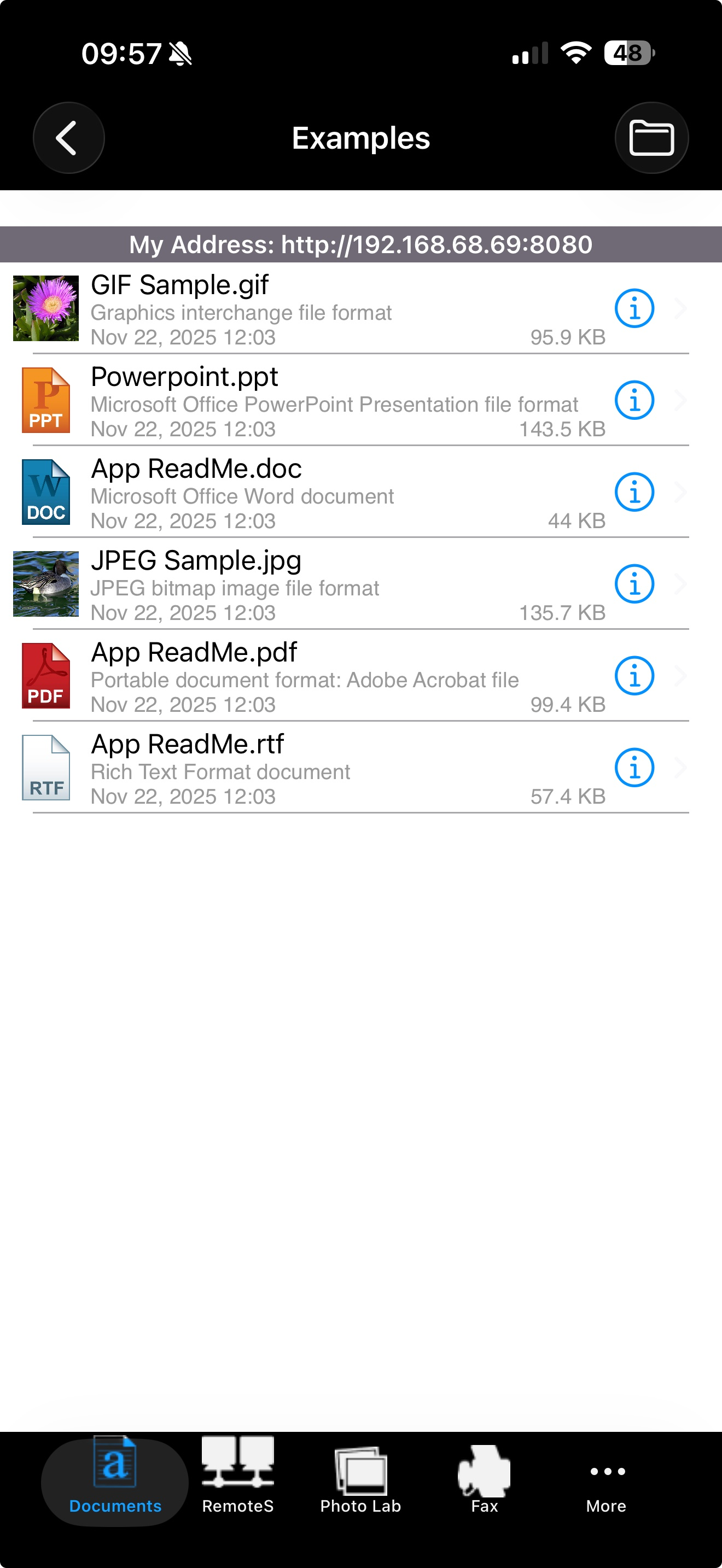
Task: Expand the chevron on the App ReadMe.pdf row
Action: click(x=680, y=676)
